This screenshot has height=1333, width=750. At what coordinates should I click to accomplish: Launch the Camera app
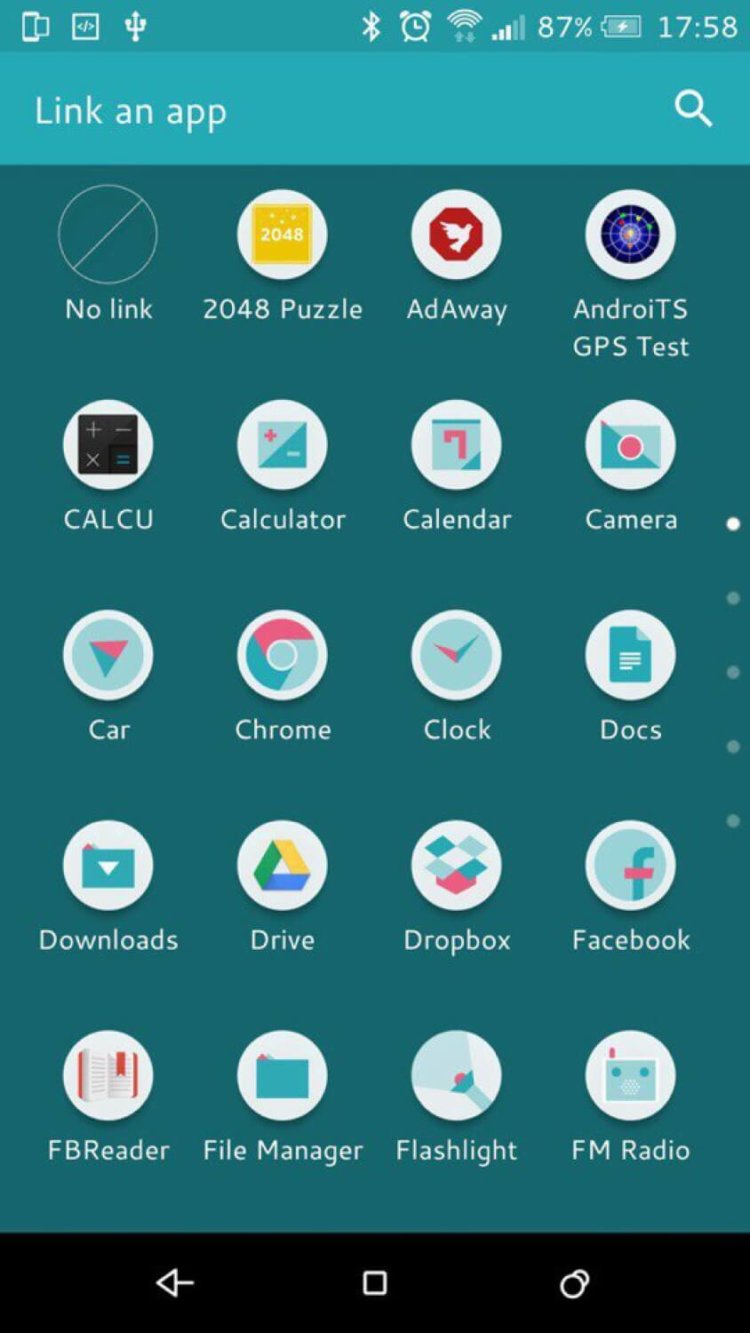pos(630,445)
